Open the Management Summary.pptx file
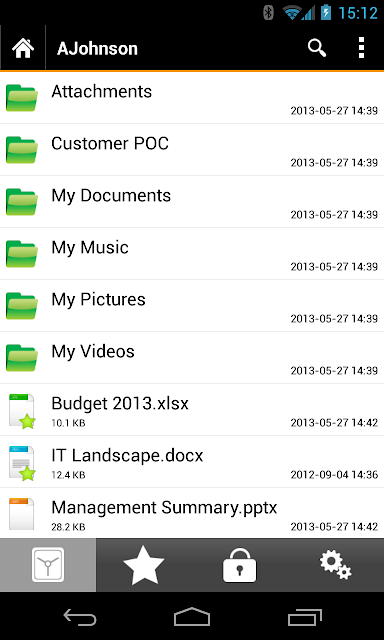The height and width of the screenshot is (640, 384). (x=192, y=513)
